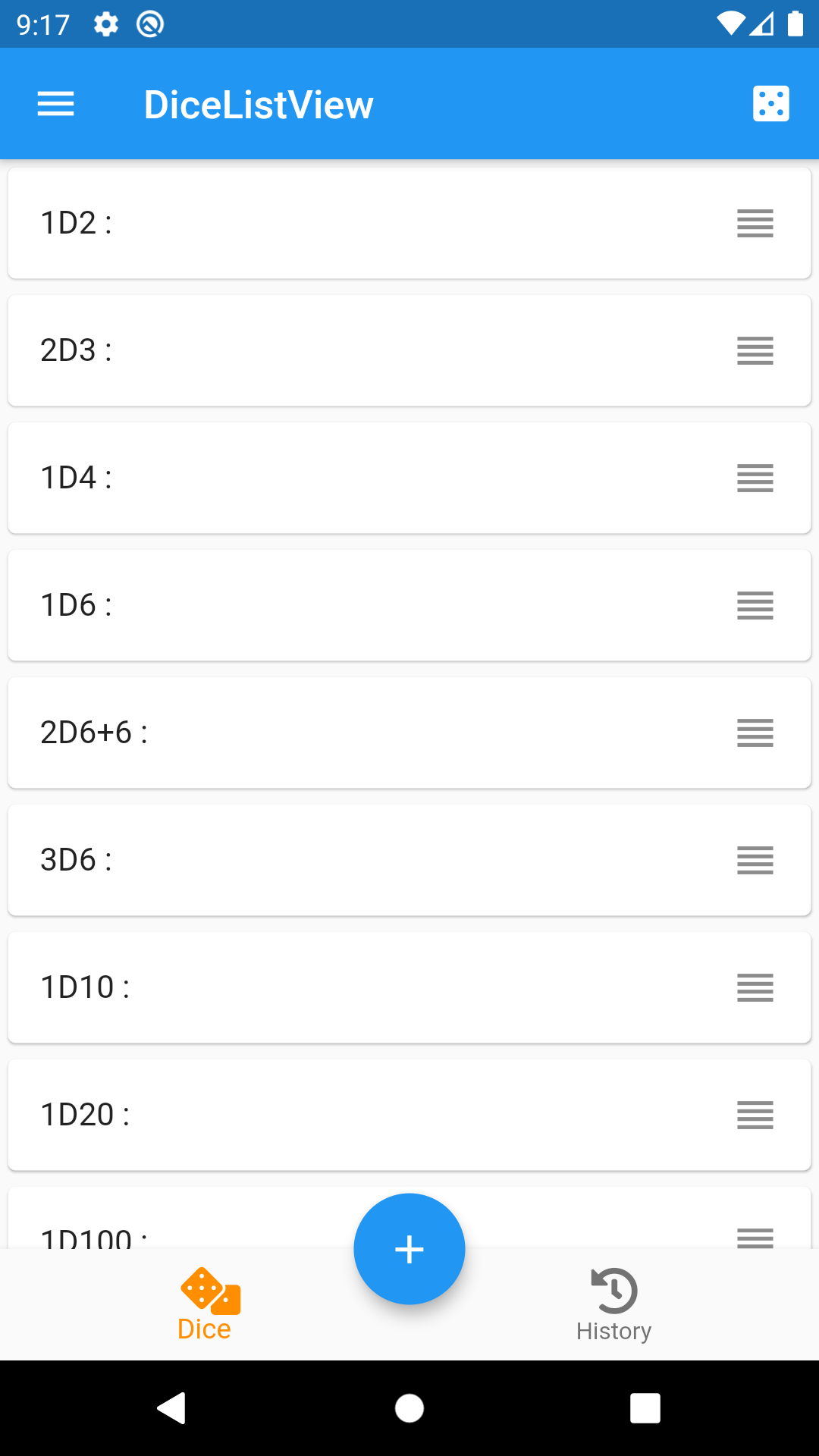Tap the DiceListView title
The width and height of the screenshot is (819, 1456).
[x=259, y=104]
